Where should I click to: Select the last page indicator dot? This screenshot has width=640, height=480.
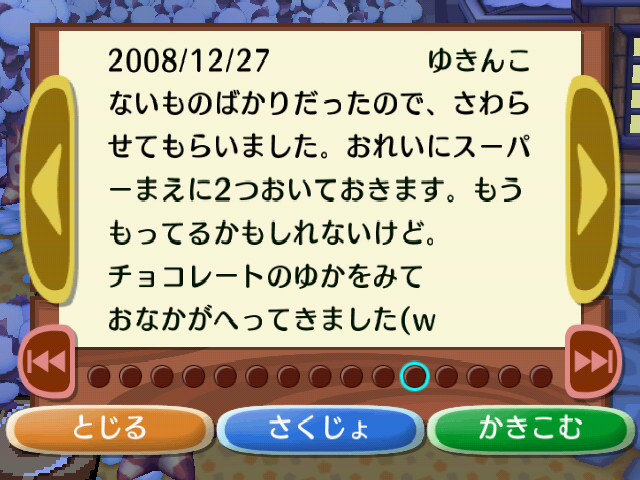point(541,377)
